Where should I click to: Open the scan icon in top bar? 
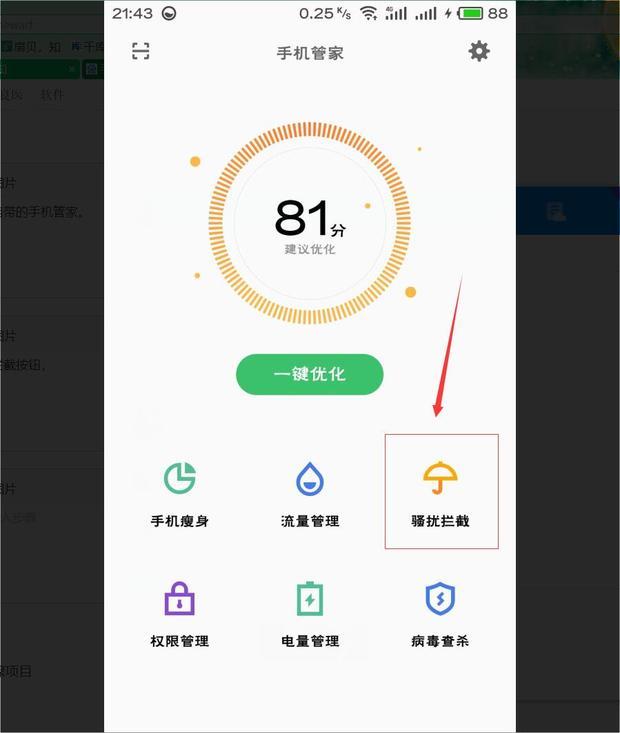point(141,52)
